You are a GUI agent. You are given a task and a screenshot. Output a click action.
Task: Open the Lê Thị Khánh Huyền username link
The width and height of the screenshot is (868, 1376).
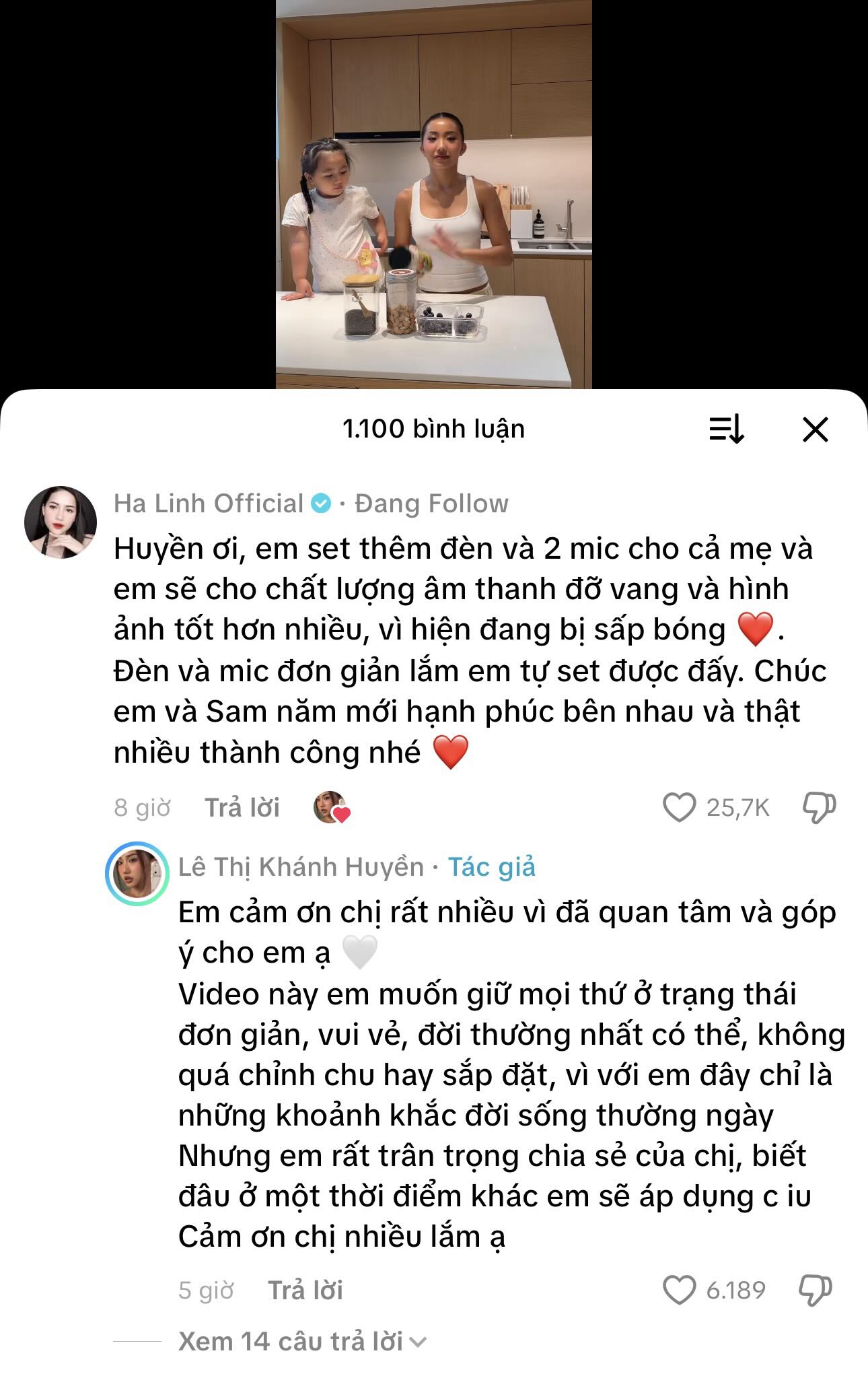(x=301, y=867)
